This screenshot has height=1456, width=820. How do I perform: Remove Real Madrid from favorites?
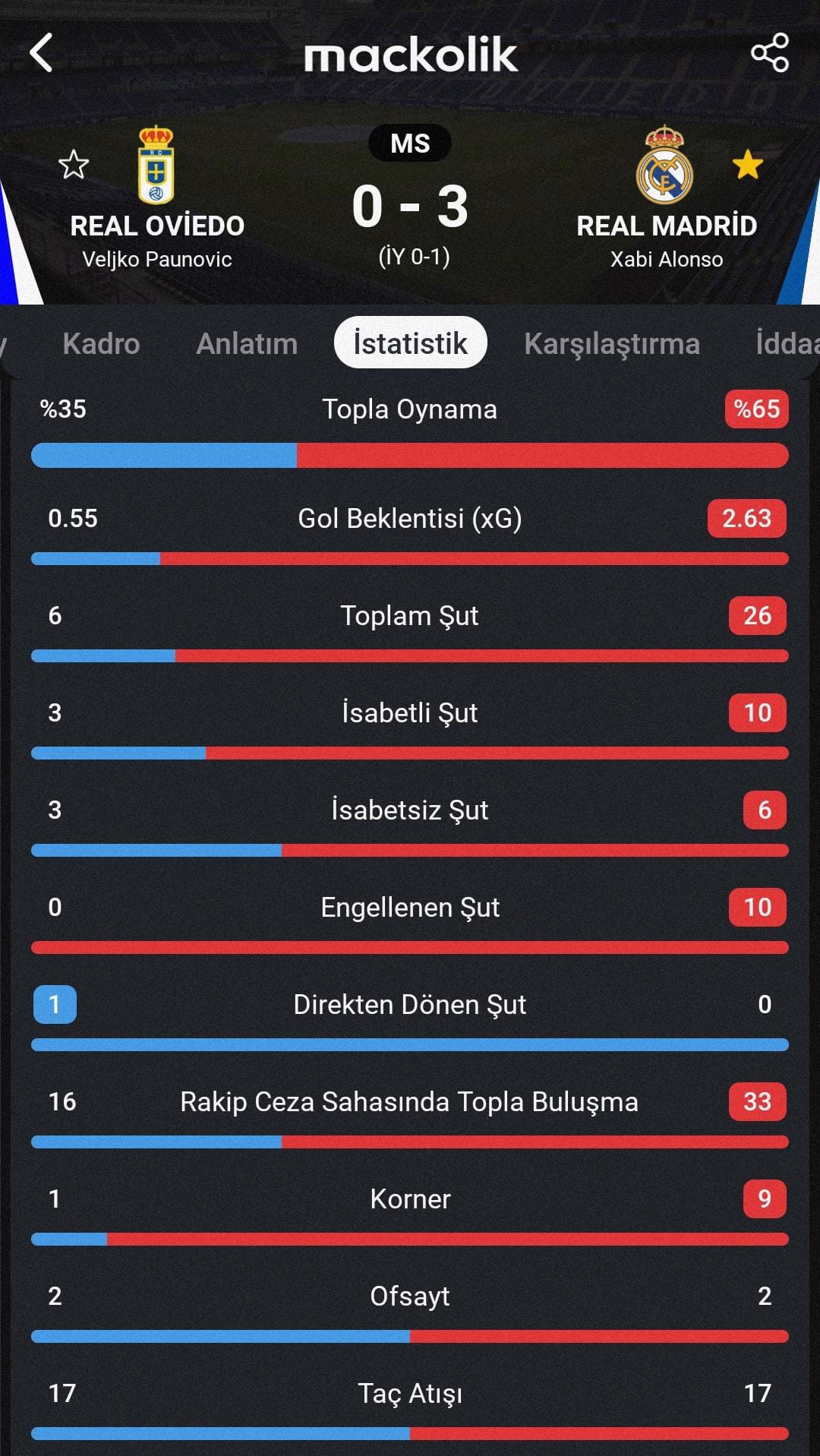[748, 165]
